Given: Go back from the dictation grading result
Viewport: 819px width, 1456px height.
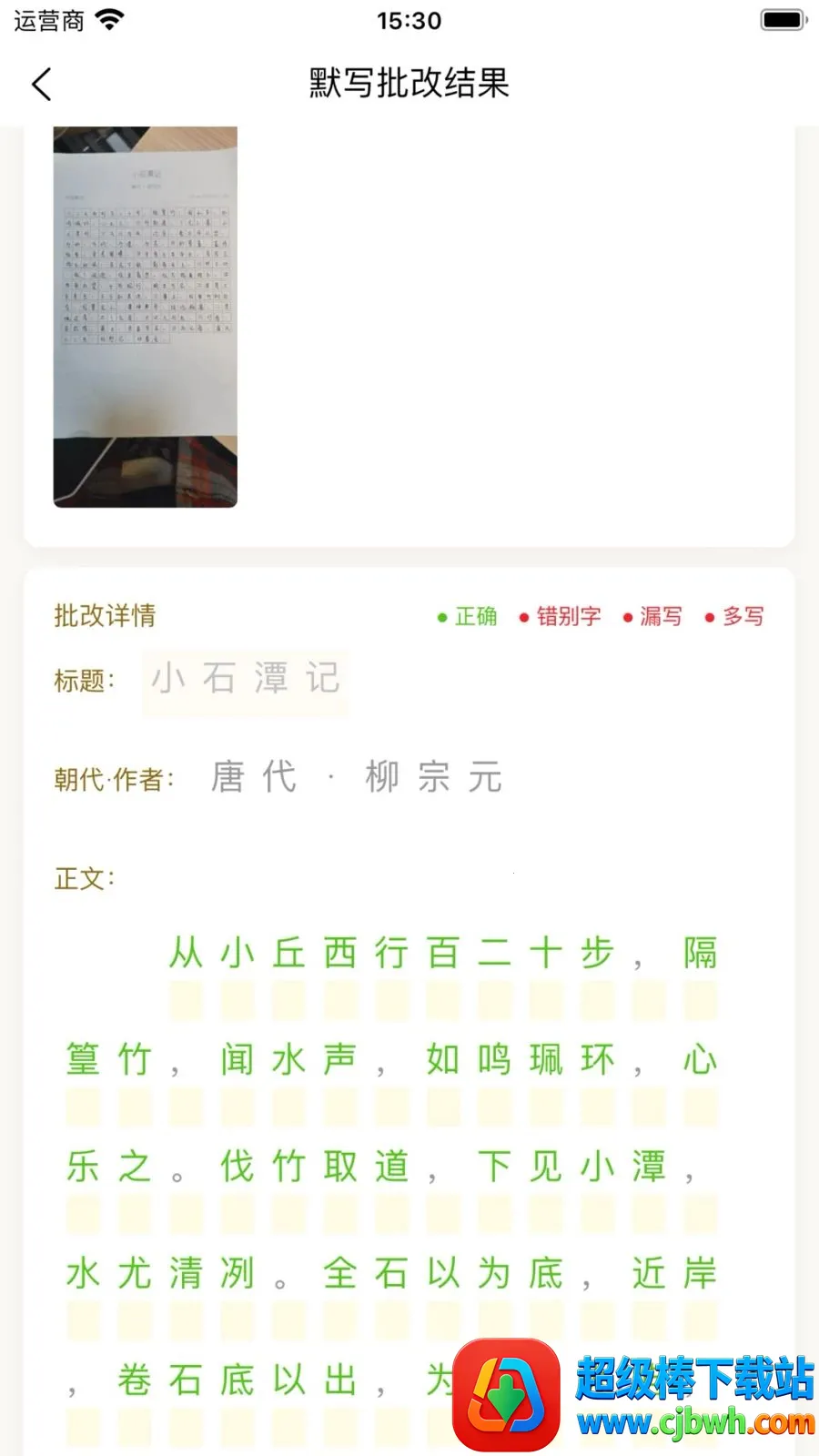Looking at the screenshot, I should [42, 84].
